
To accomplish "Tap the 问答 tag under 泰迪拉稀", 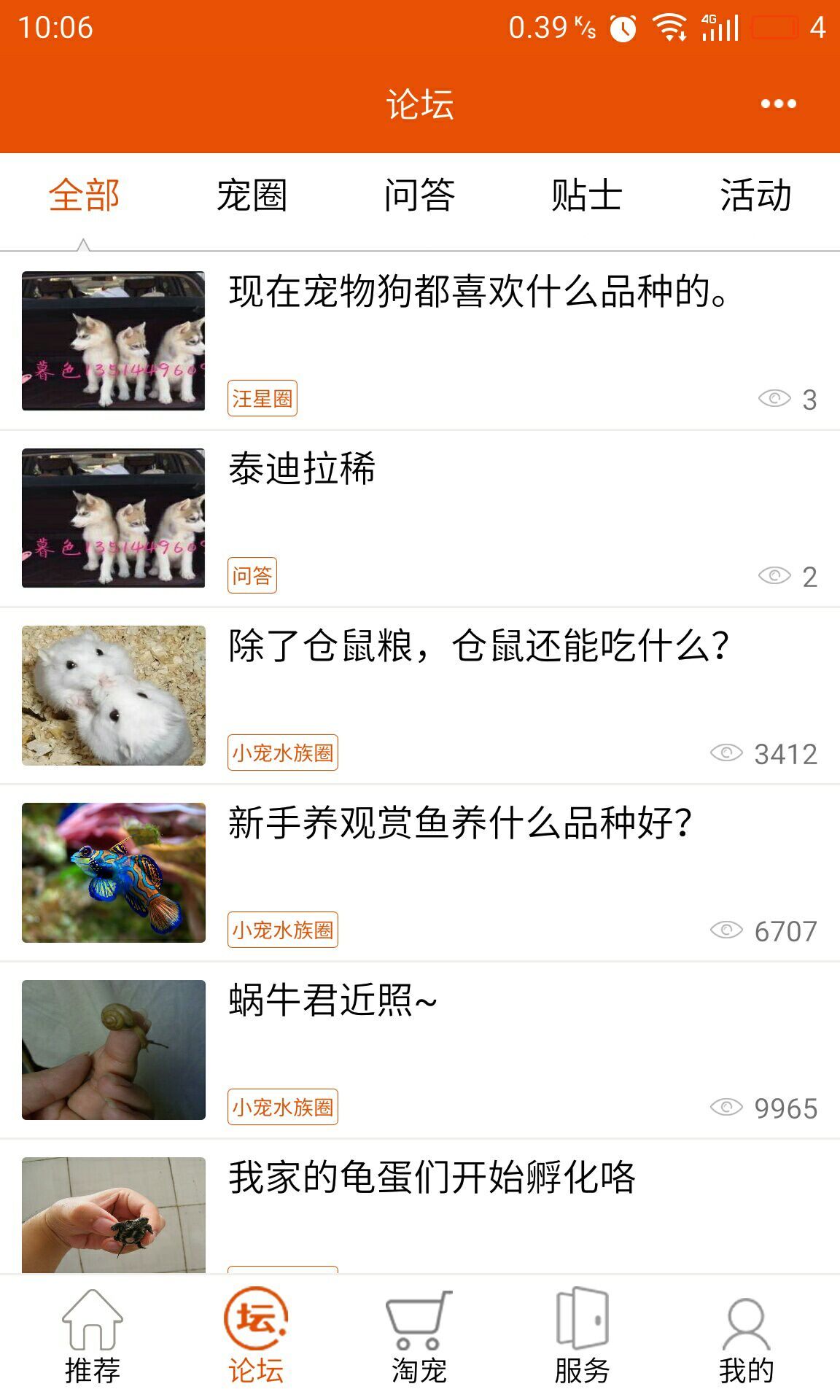I will pos(252,575).
